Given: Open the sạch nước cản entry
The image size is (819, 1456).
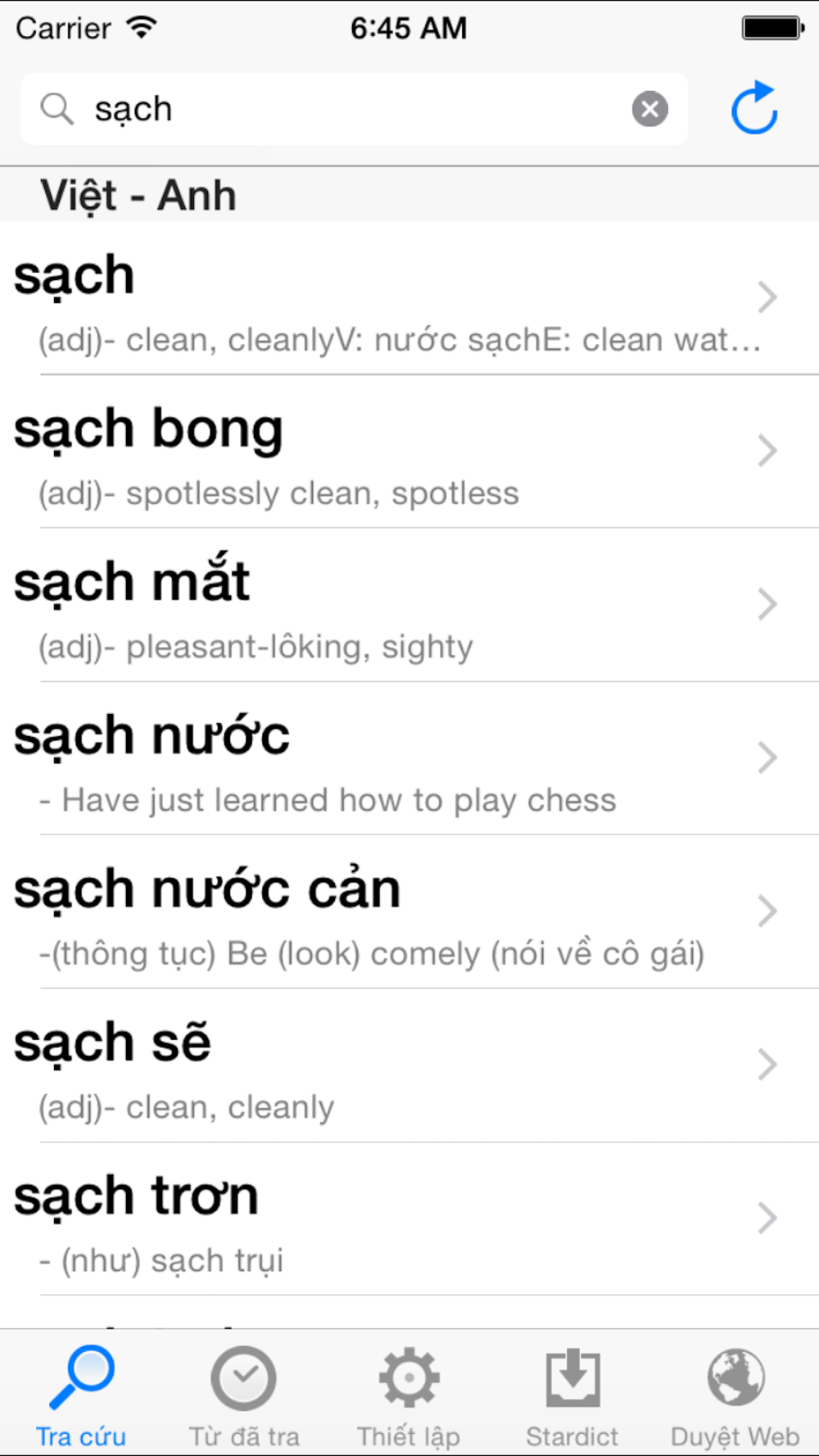Looking at the screenshot, I should [409, 912].
